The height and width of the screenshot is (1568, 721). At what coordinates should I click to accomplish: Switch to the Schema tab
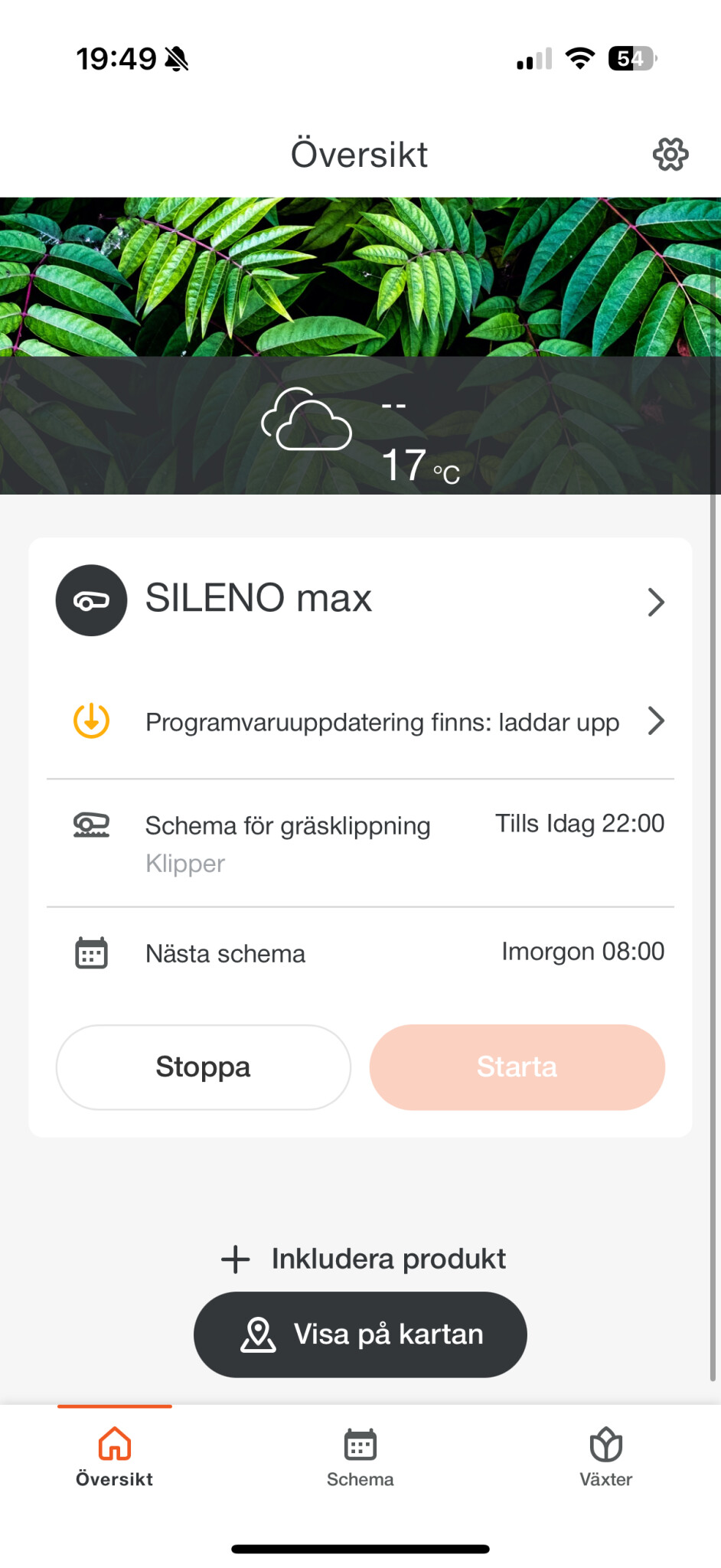pyautogui.click(x=360, y=1456)
